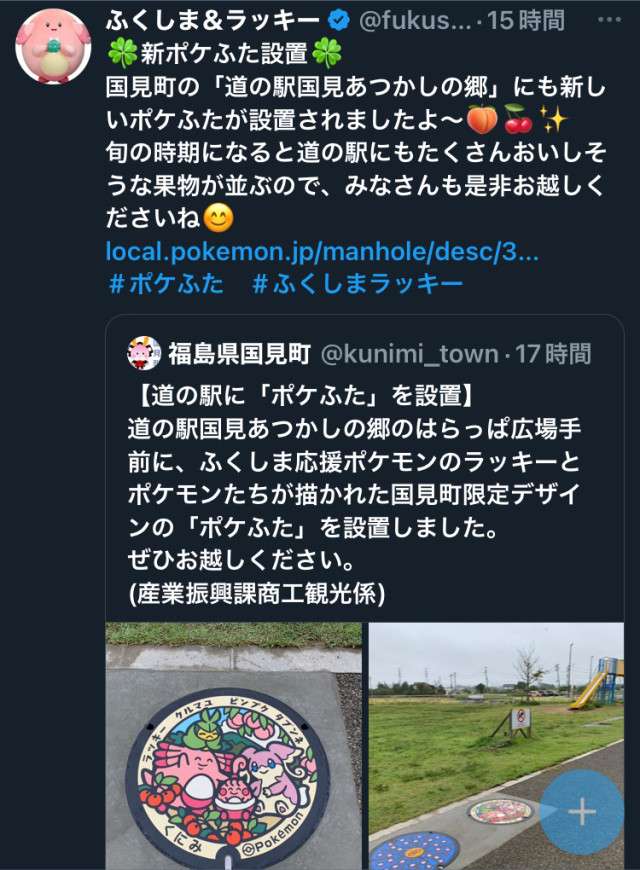640x870 pixels.
Task: Open the #ふくしまラッキー hashtag
Action: 357,284
